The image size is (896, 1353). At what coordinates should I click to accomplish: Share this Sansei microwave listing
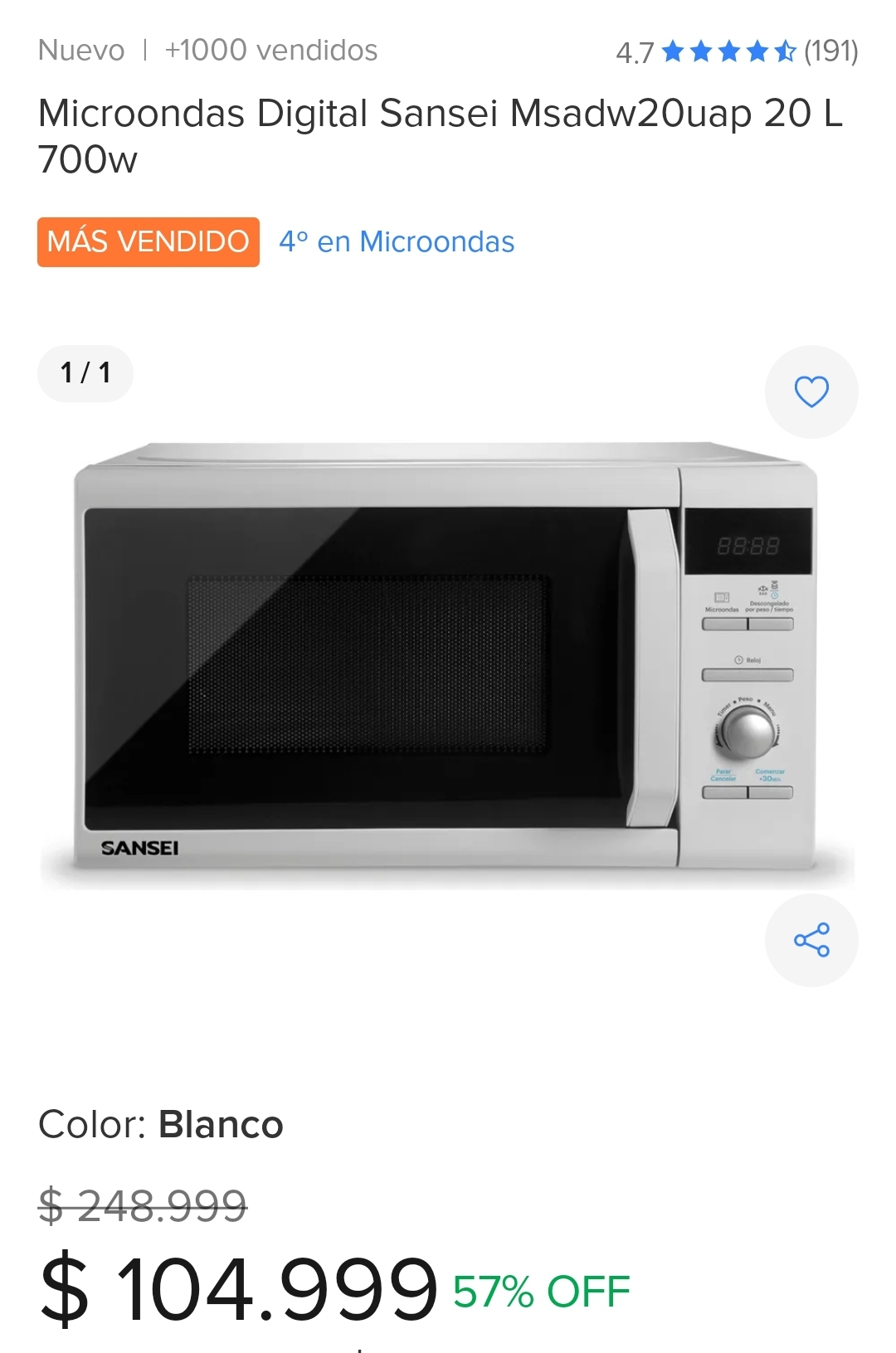point(811,940)
